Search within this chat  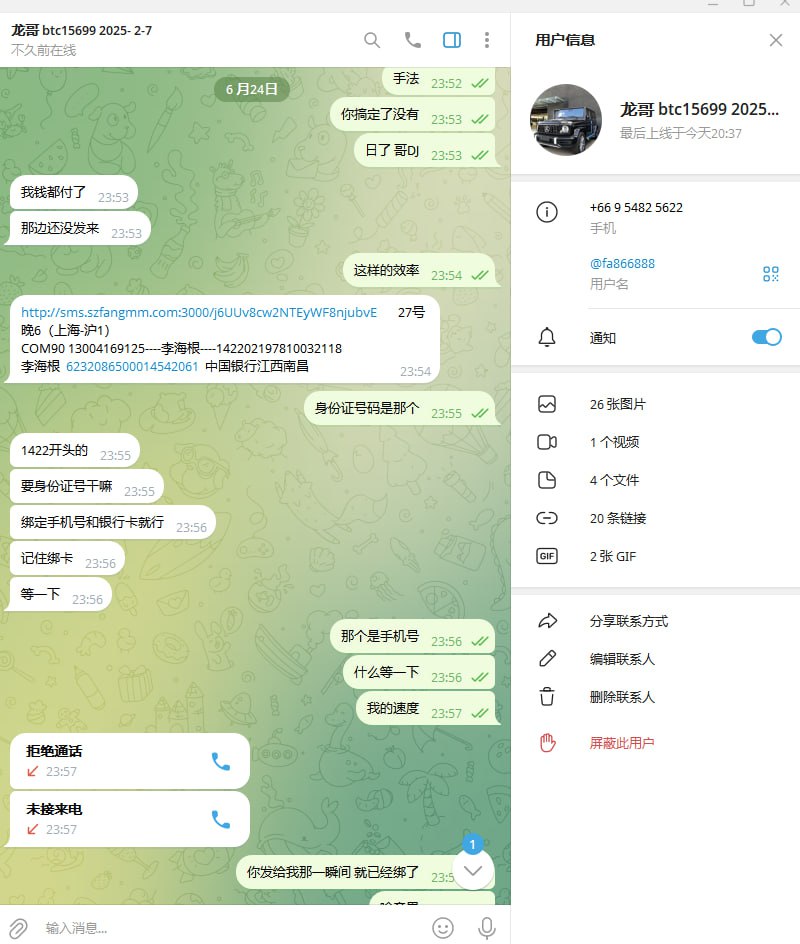point(372,40)
